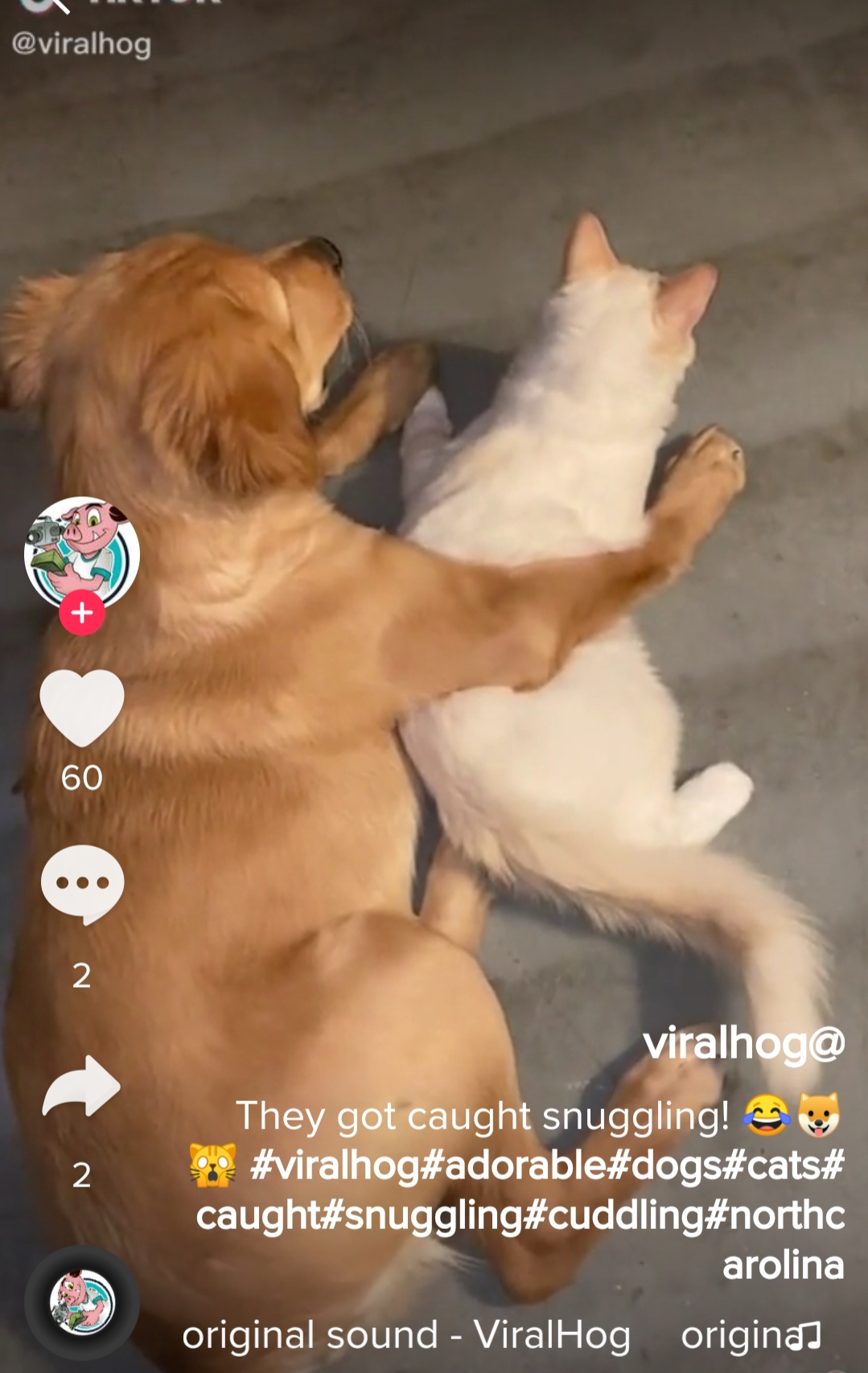Viewport: 868px width, 1373px height.
Task: Open the spinning sound disc
Action: click(x=82, y=1302)
